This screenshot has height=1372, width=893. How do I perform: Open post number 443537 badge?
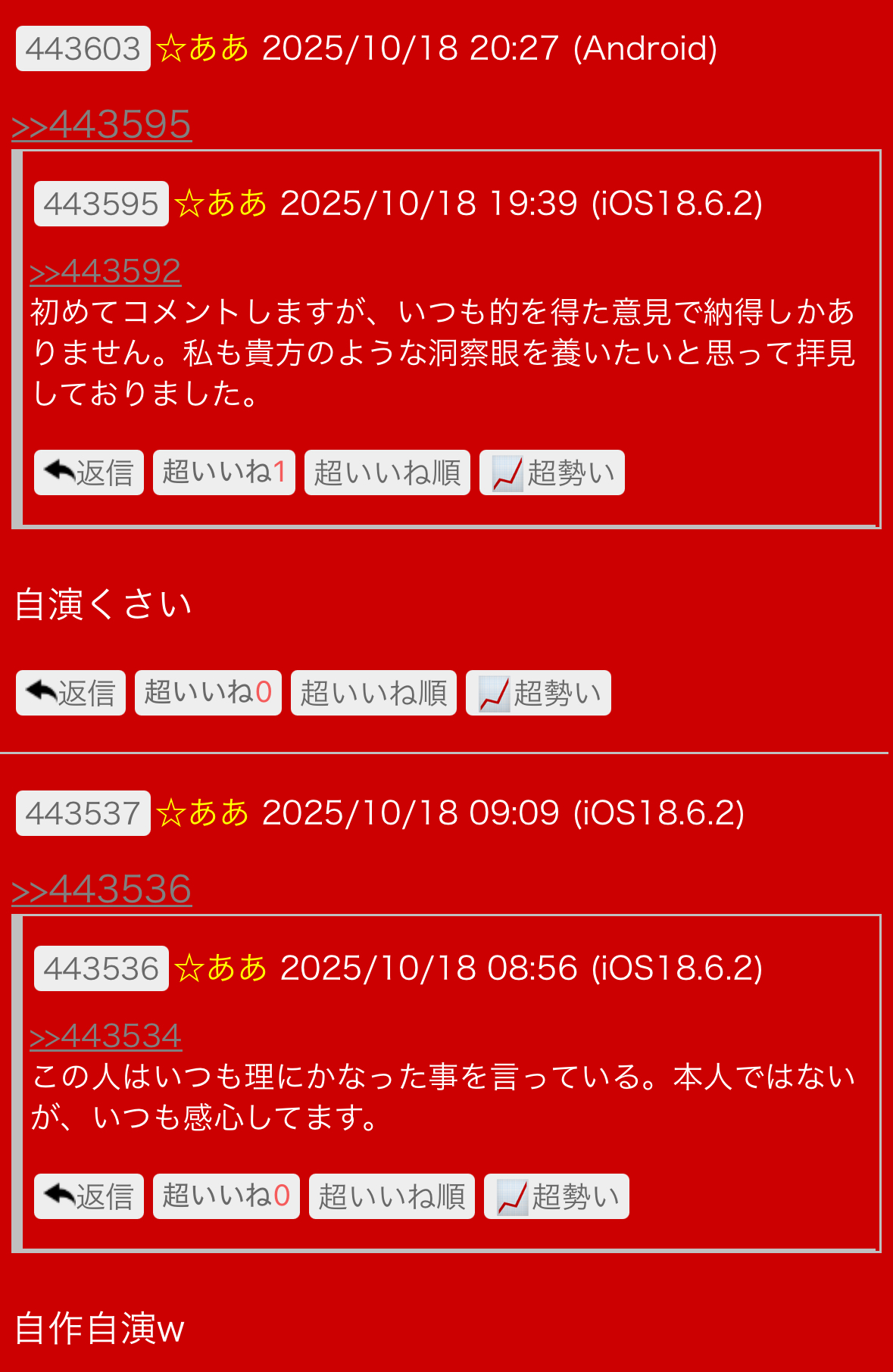[x=83, y=814]
